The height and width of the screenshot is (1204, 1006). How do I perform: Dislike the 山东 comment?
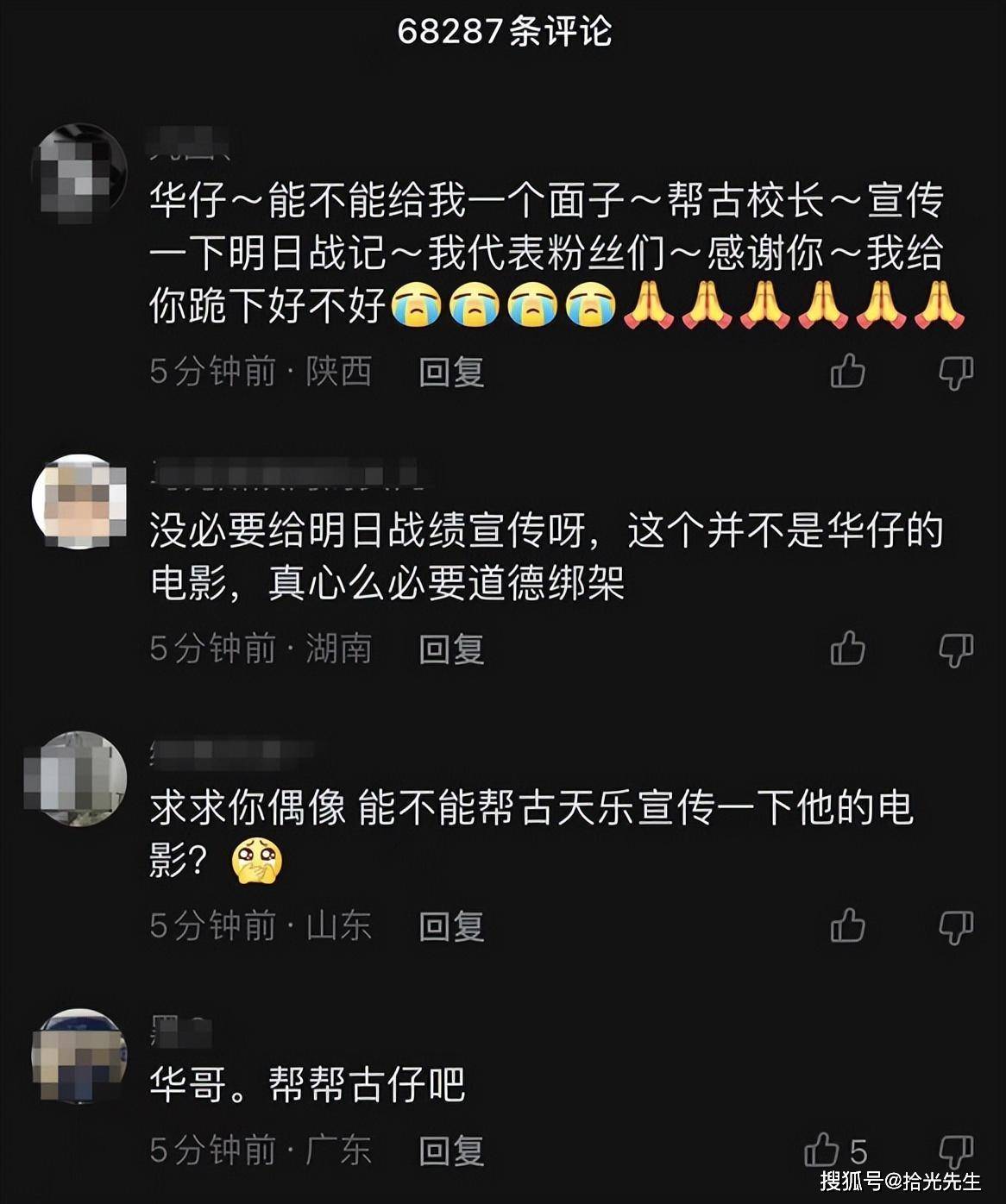click(x=956, y=927)
